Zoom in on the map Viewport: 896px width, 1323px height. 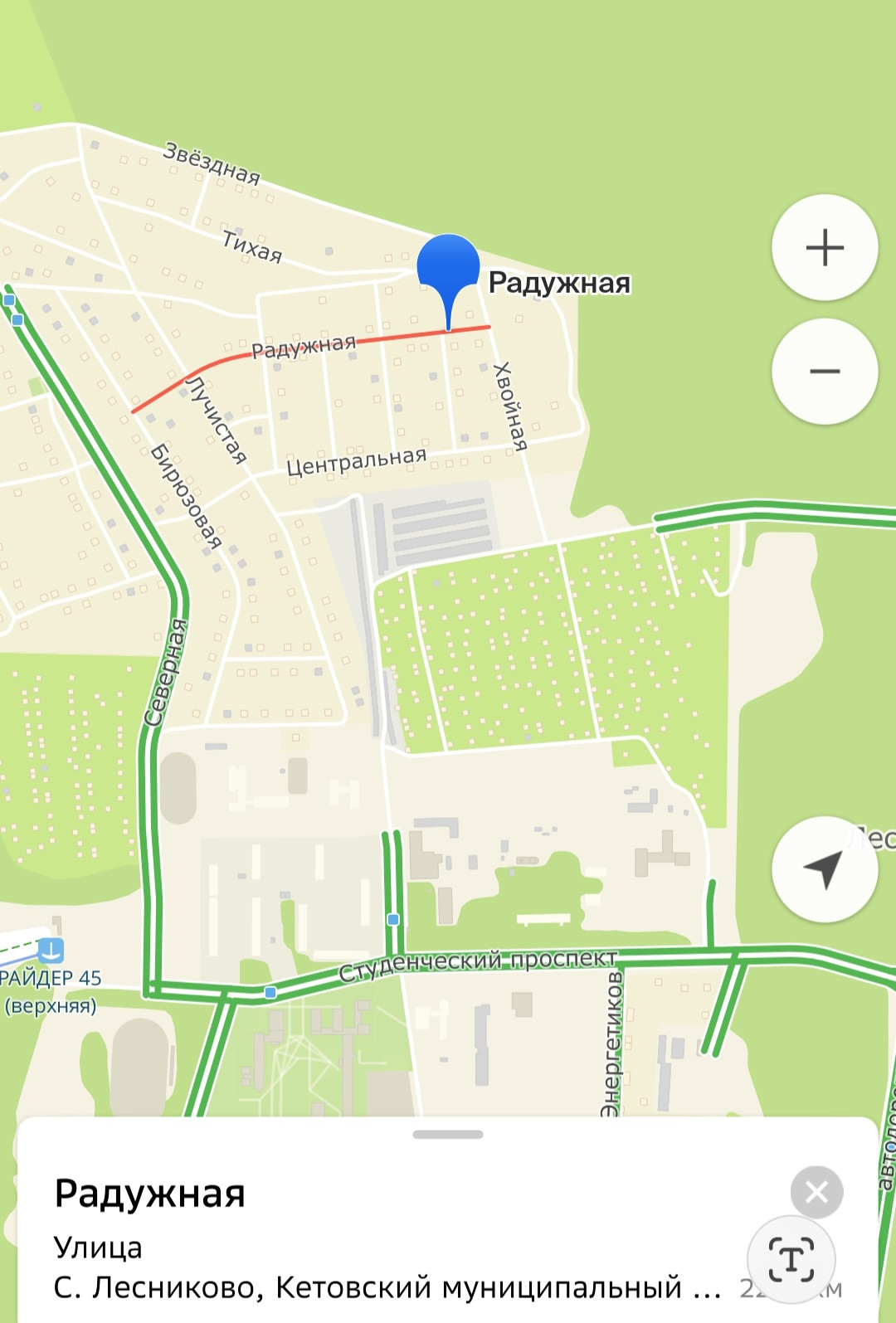pos(824,247)
